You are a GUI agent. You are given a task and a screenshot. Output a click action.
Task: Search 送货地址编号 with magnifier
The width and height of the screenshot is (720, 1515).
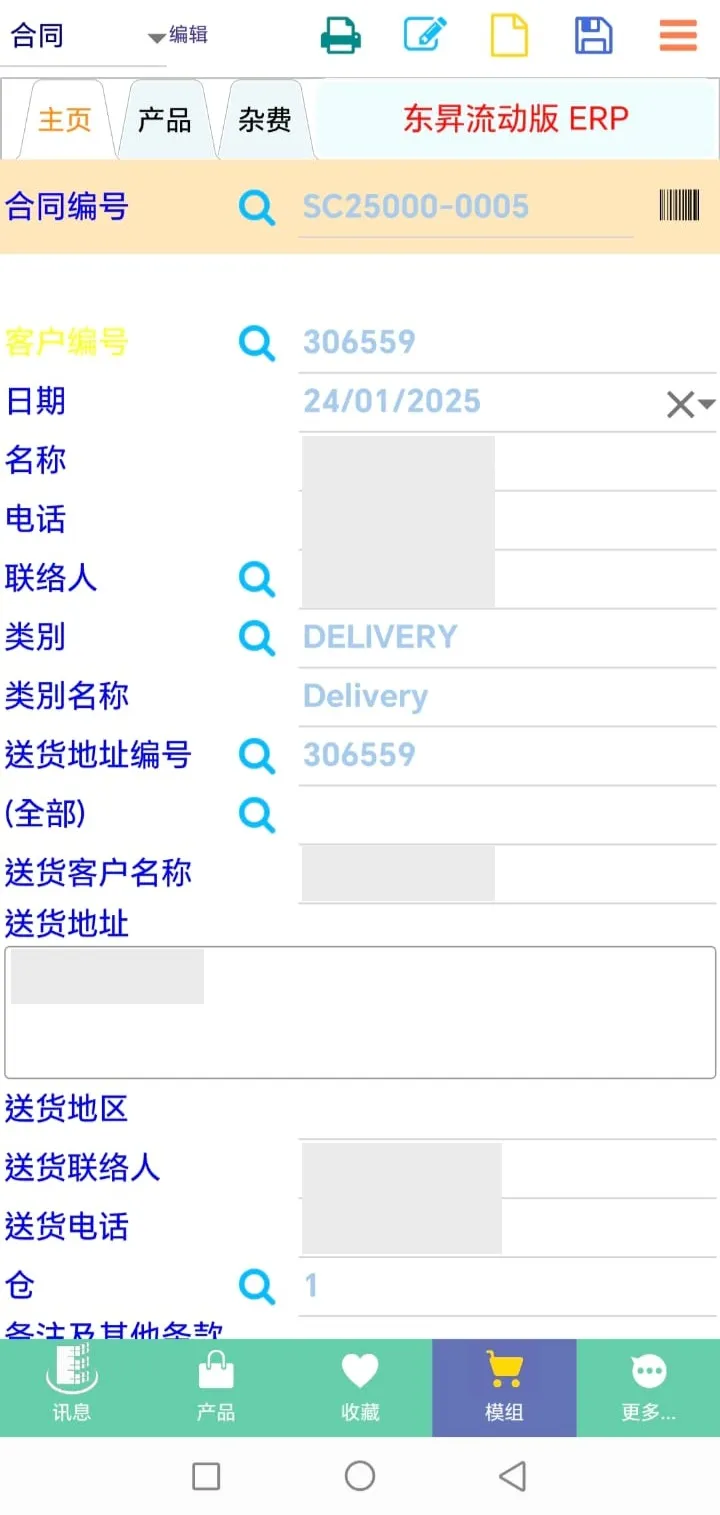(257, 756)
